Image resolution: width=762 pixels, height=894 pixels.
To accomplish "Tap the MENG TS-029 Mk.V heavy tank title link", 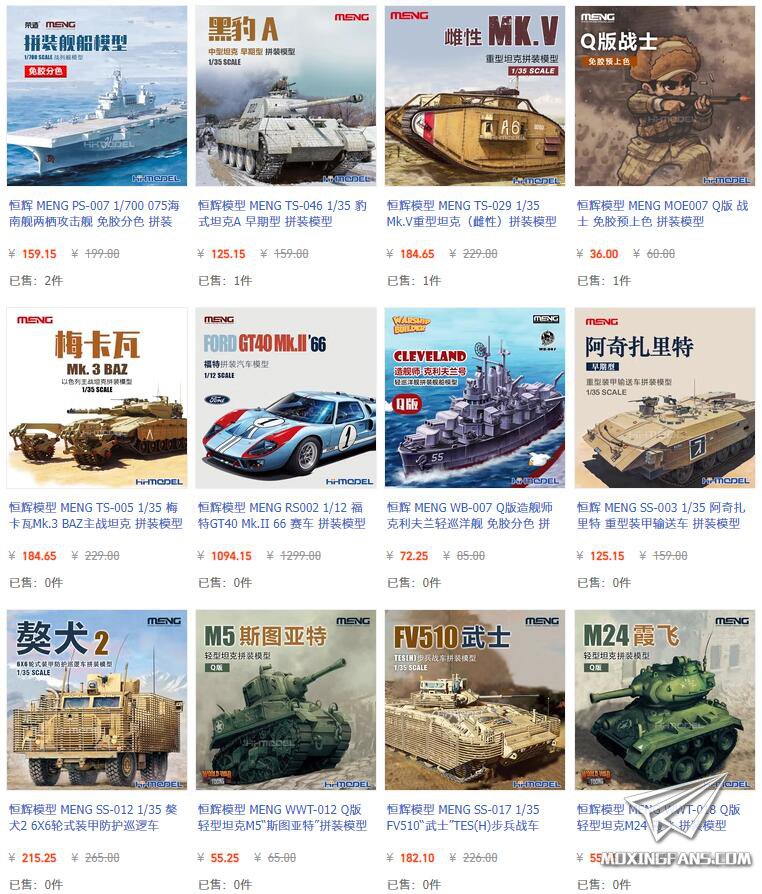I will tap(471, 213).
